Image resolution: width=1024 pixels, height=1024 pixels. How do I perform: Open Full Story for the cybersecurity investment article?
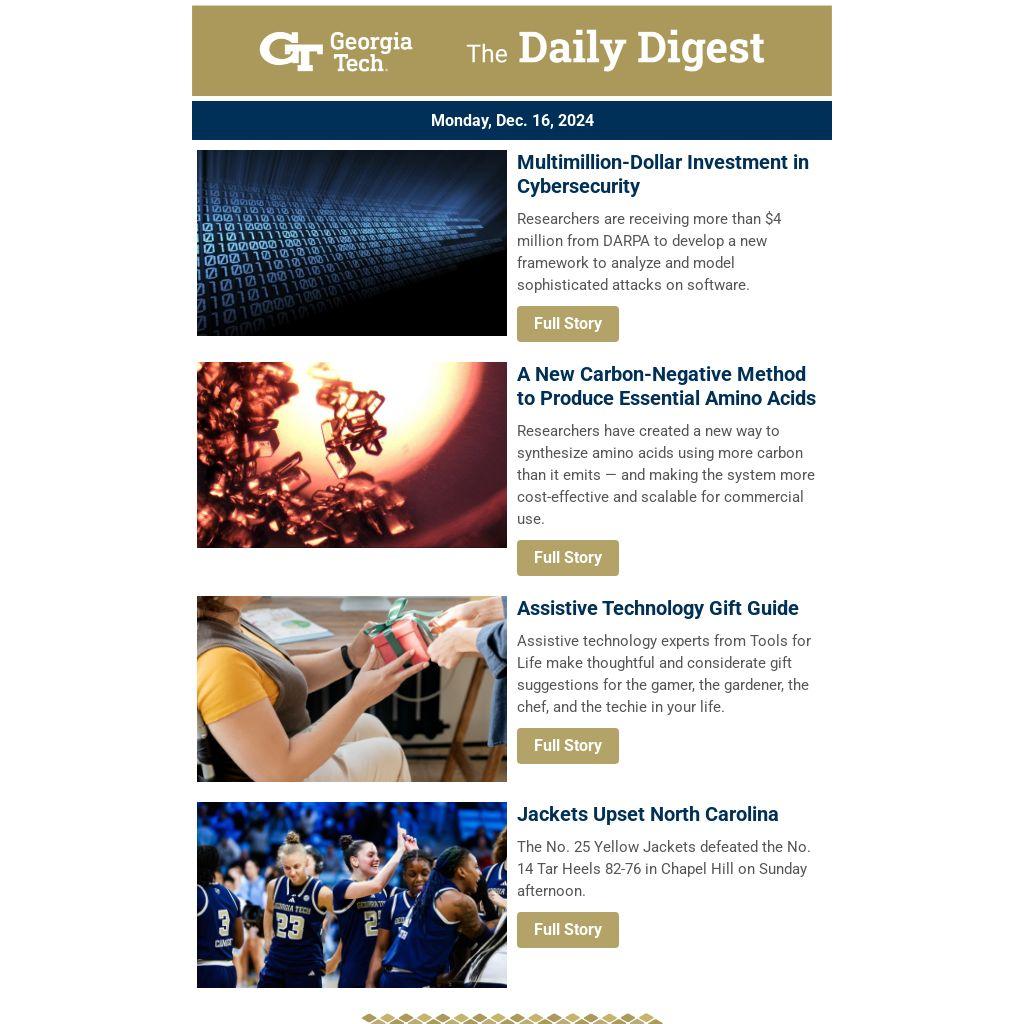(x=567, y=324)
